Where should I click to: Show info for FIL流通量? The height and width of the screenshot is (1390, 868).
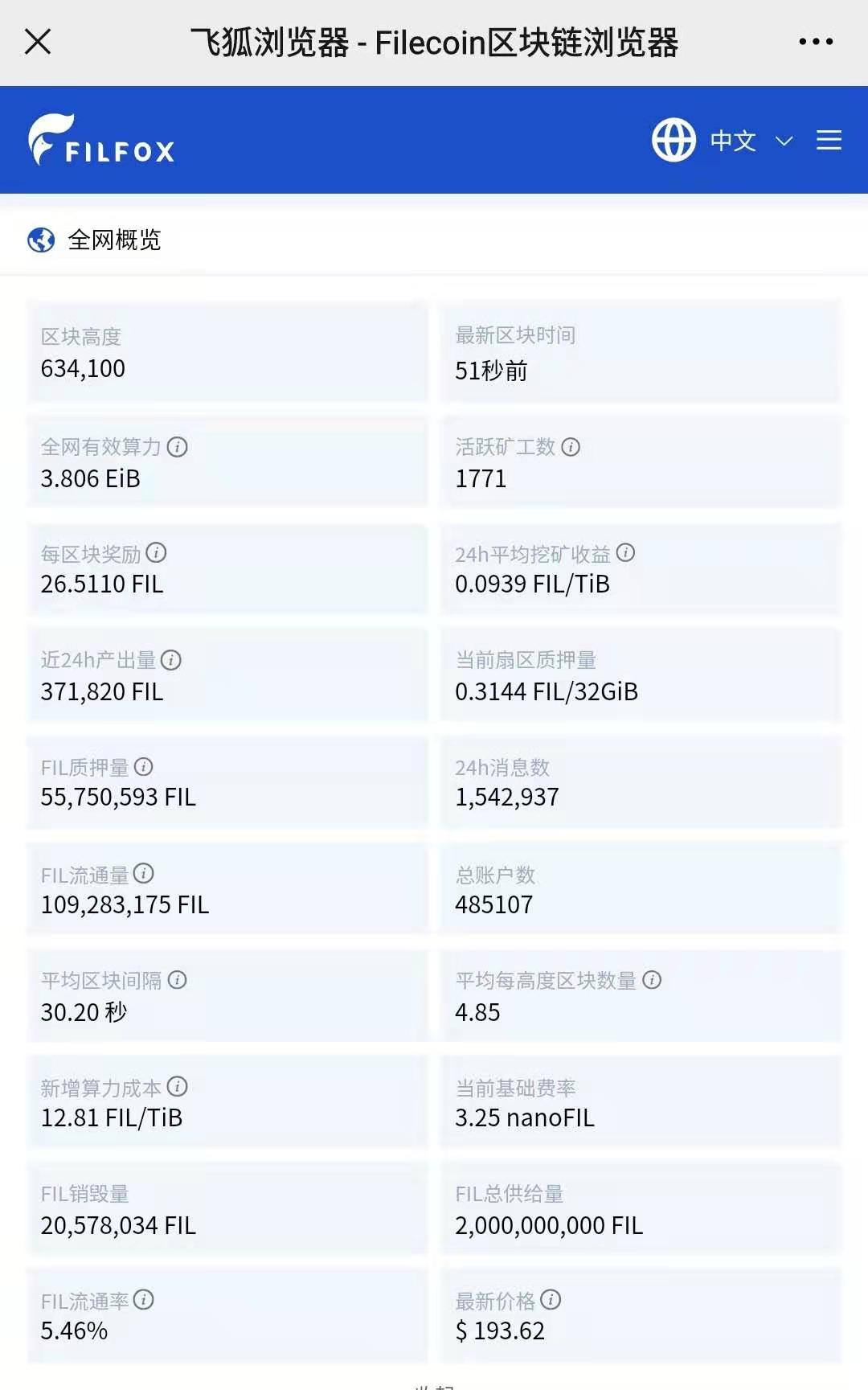pos(144,873)
